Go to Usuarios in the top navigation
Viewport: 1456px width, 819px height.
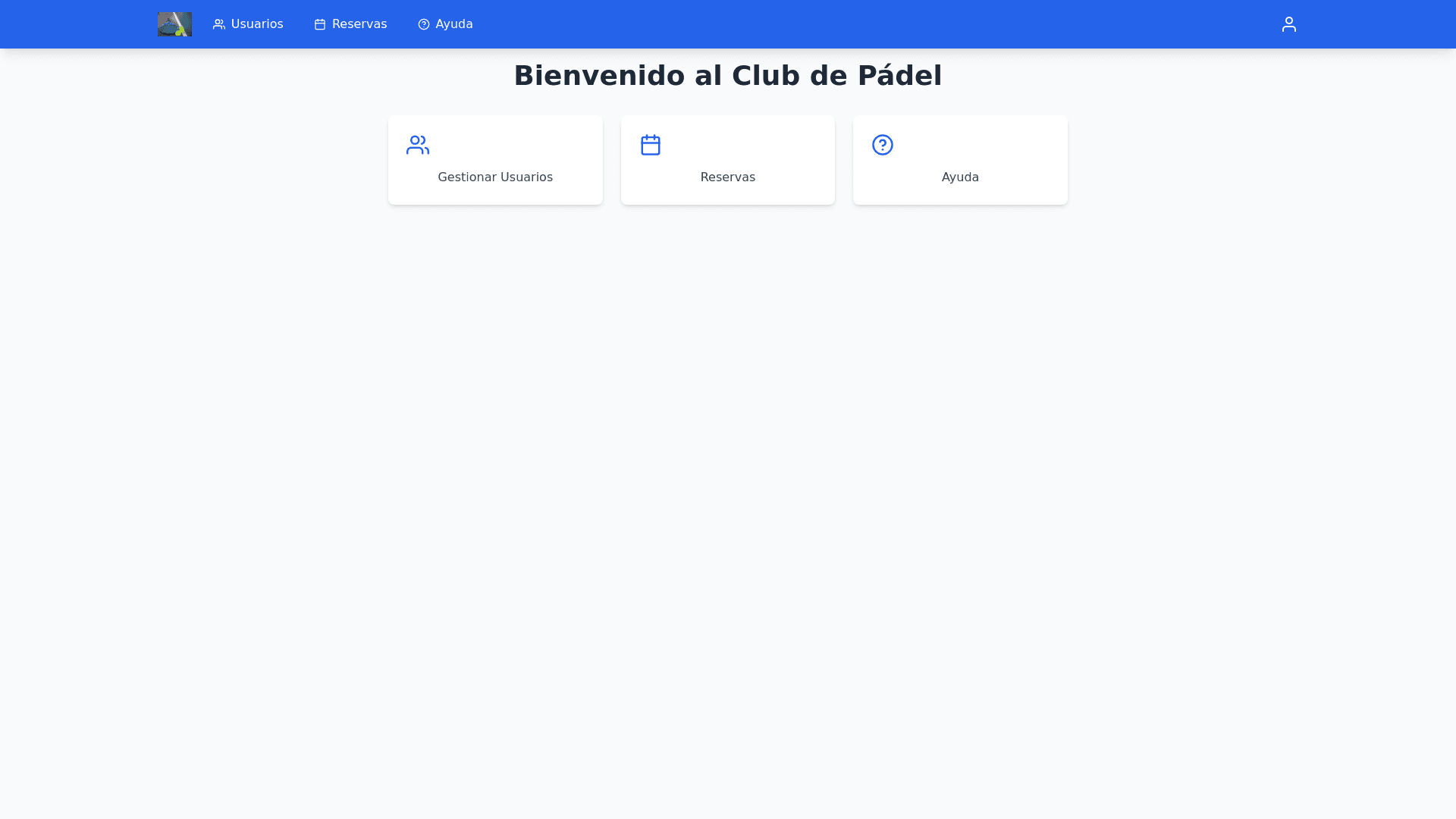(x=248, y=24)
